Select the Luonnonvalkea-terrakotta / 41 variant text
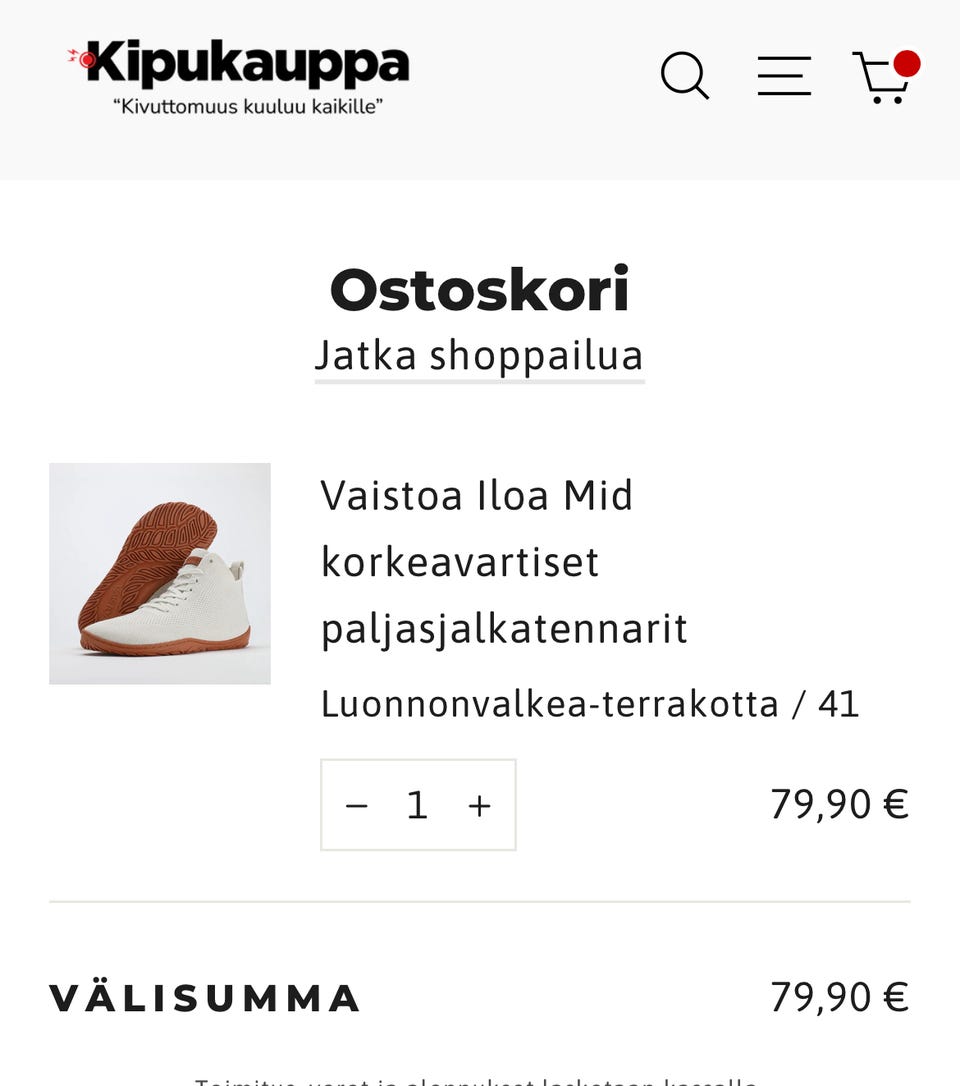This screenshot has height=1086, width=960. [590, 705]
